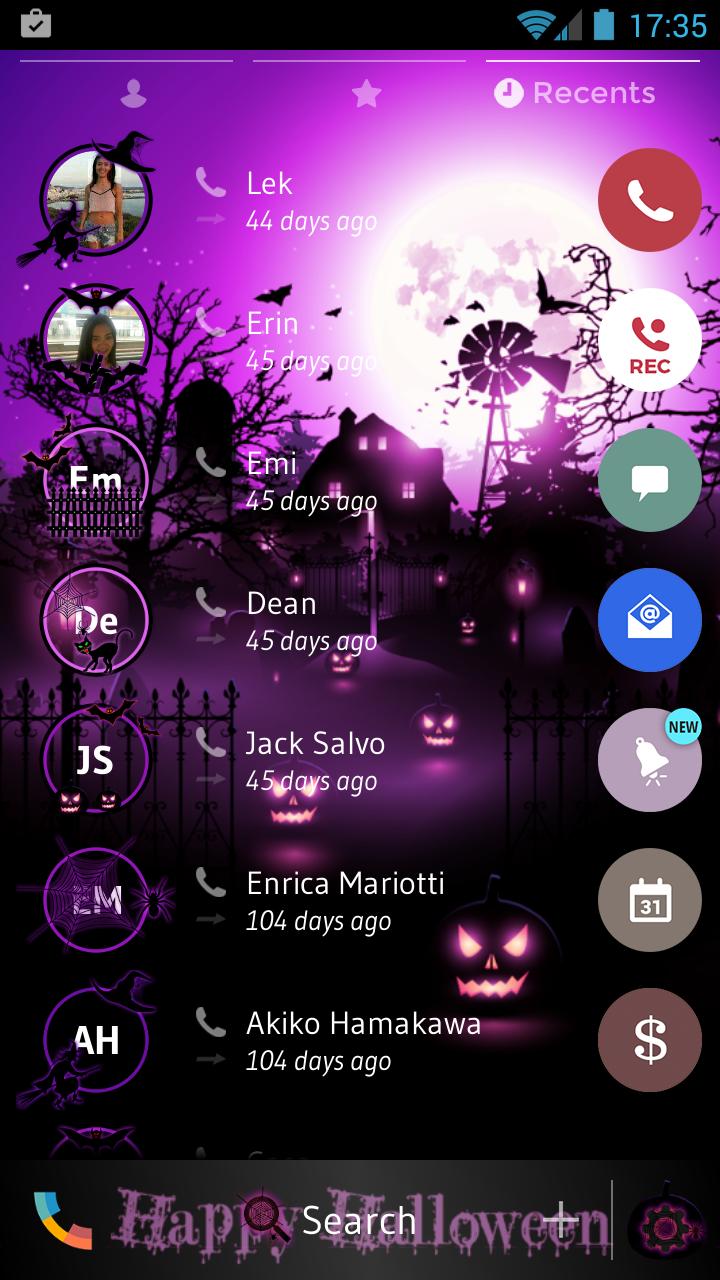Select Dean in the recents list
720x1280 pixels.
300,620
